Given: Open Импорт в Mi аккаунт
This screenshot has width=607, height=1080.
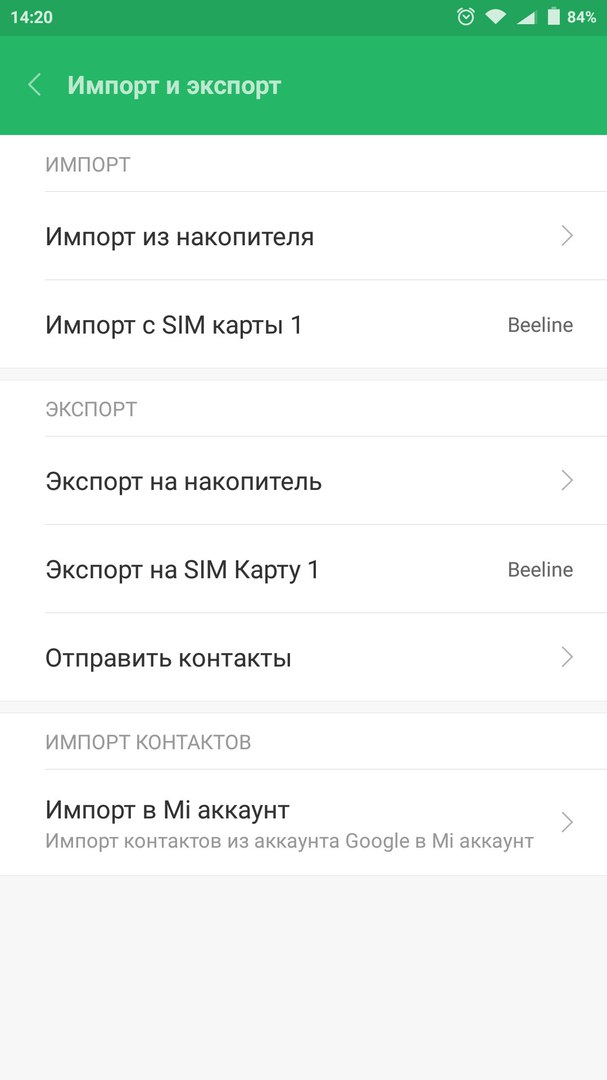Looking at the screenshot, I should pos(303,822).
